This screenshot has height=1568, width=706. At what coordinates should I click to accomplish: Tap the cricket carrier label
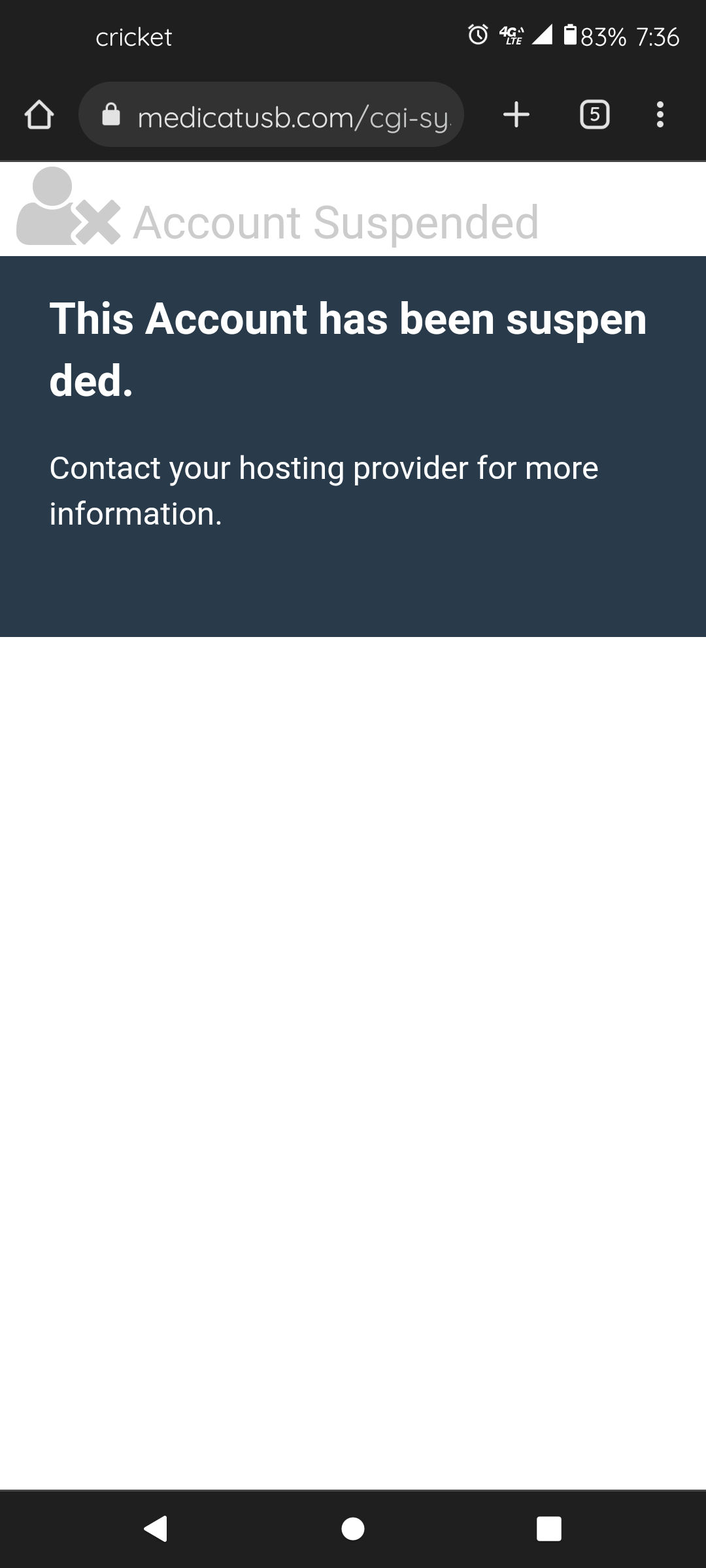tap(134, 37)
